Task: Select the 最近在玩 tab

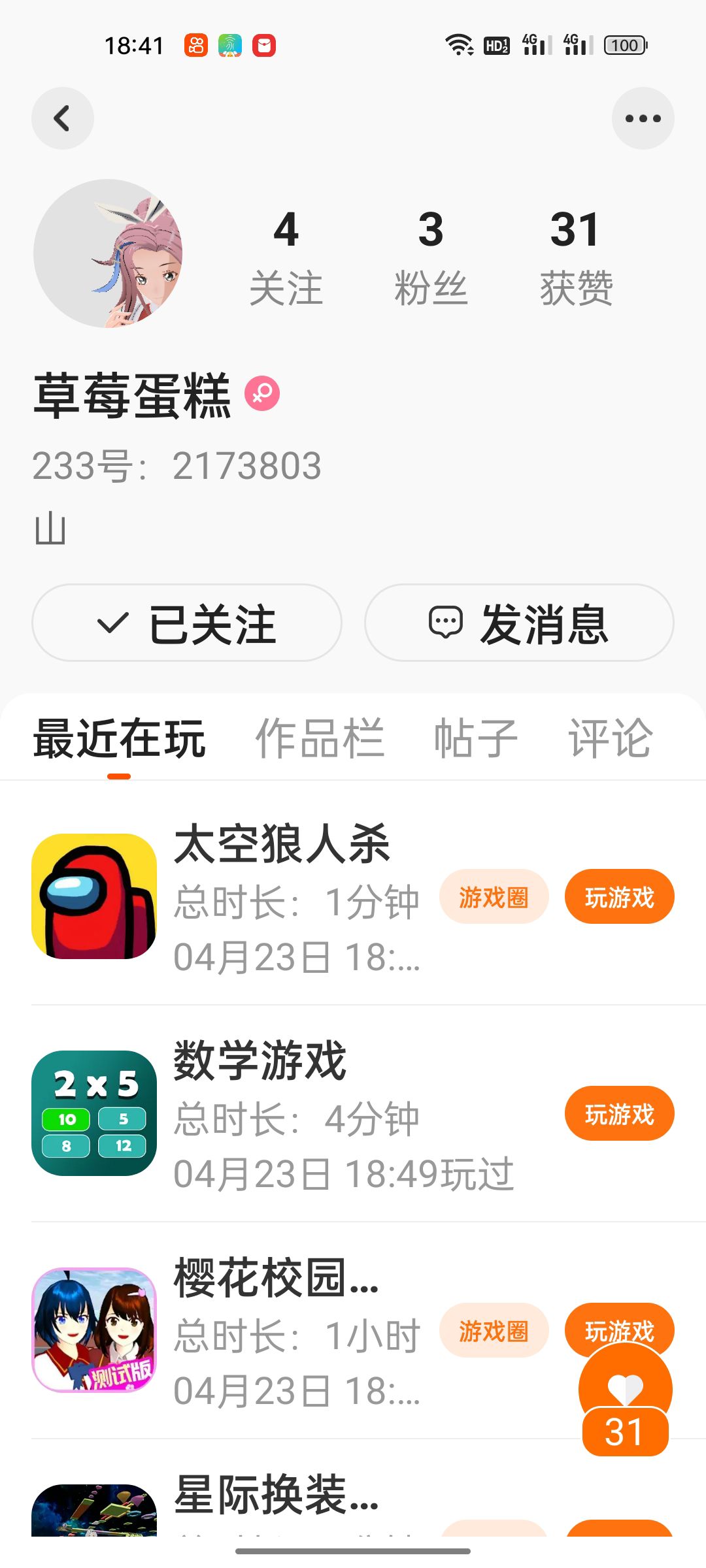Action: [119, 739]
